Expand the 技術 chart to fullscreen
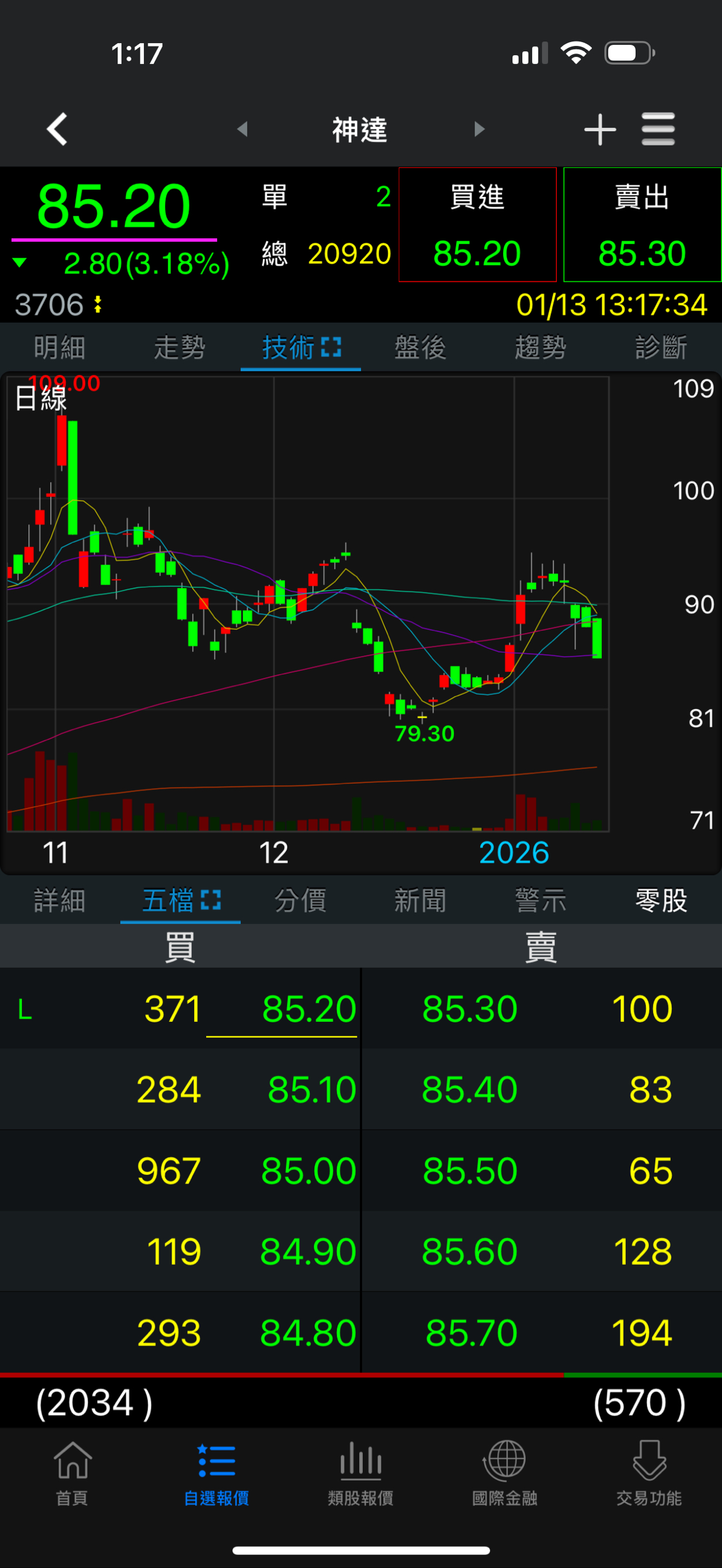The width and height of the screenshot is (722, 1568). coord(331,347)
